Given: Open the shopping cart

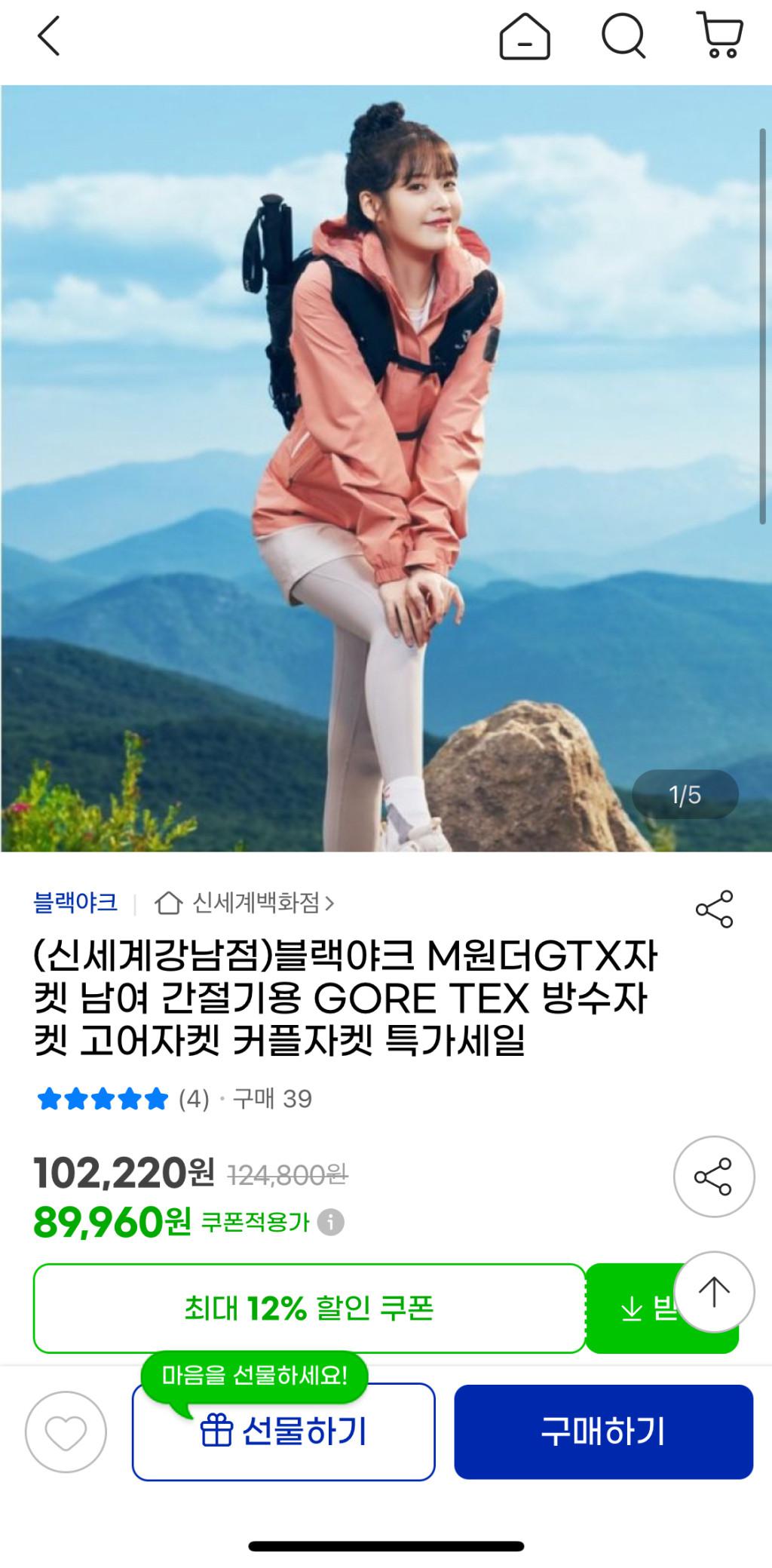Looking at the screenshot, I should pyautogui.click(x=720, y=35).
